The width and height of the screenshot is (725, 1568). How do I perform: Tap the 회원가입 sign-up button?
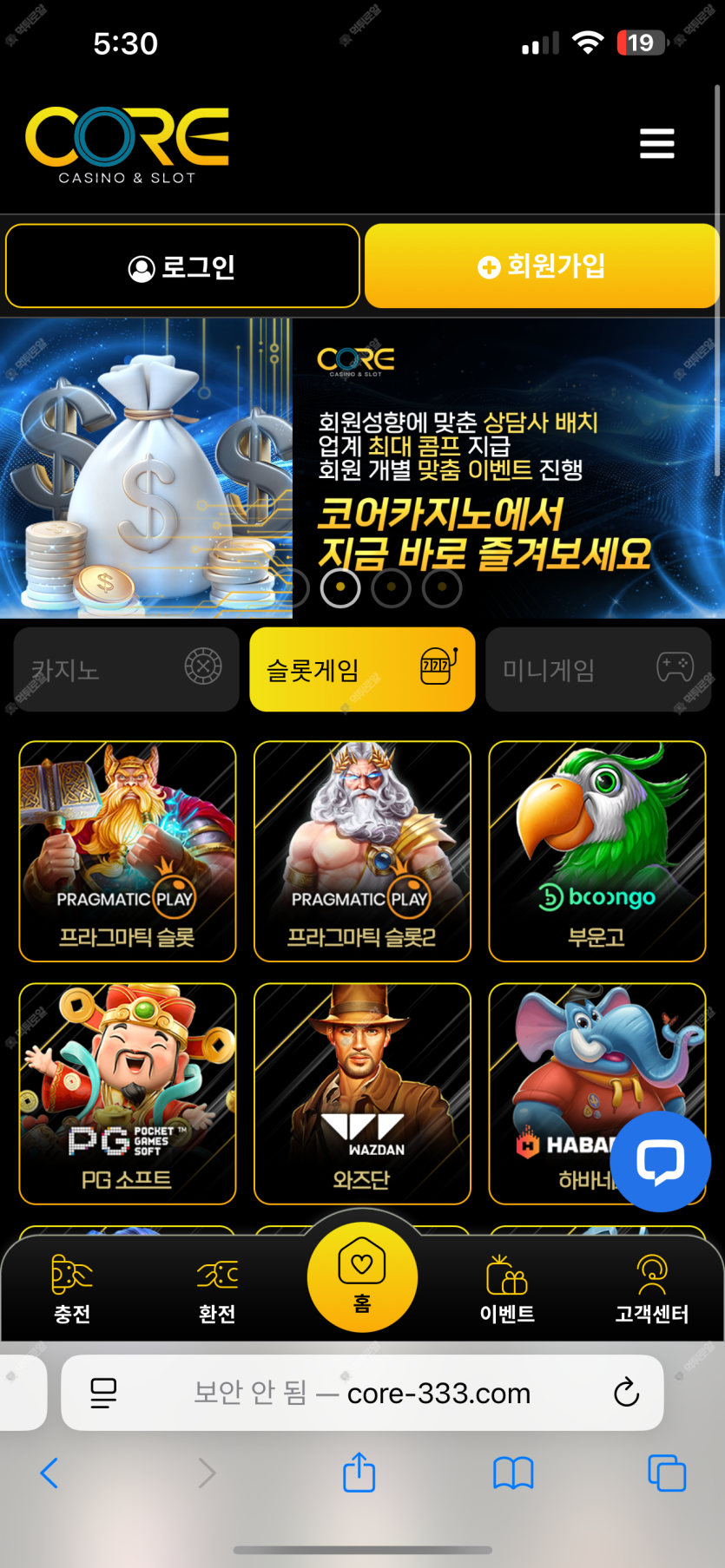[x=541, y=266]
